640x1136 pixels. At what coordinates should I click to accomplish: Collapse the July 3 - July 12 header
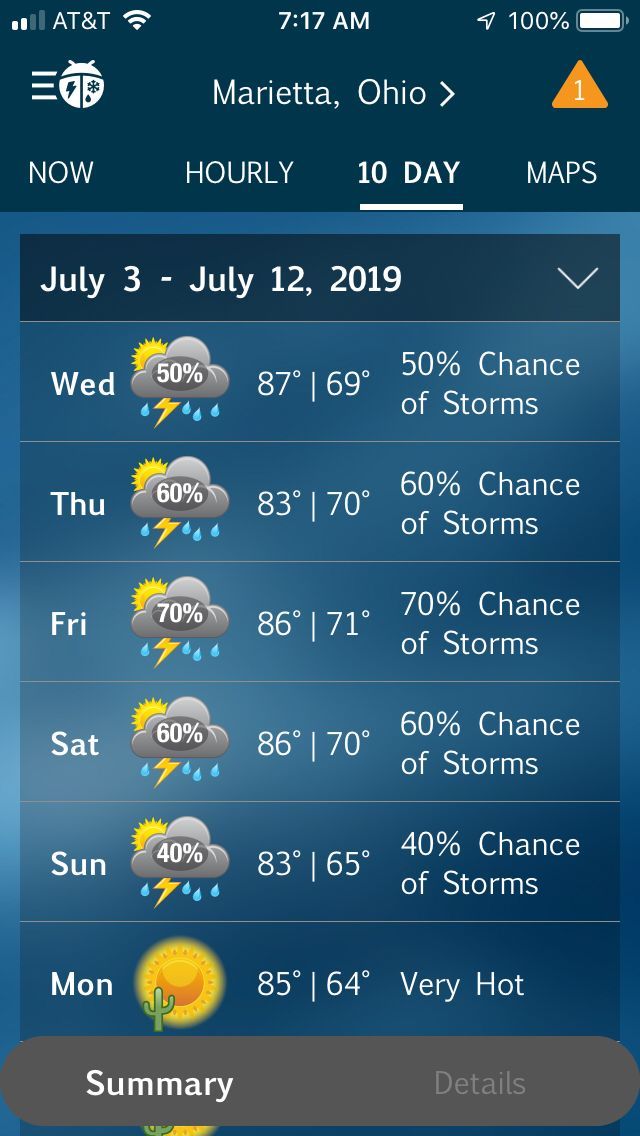(577, 279)
